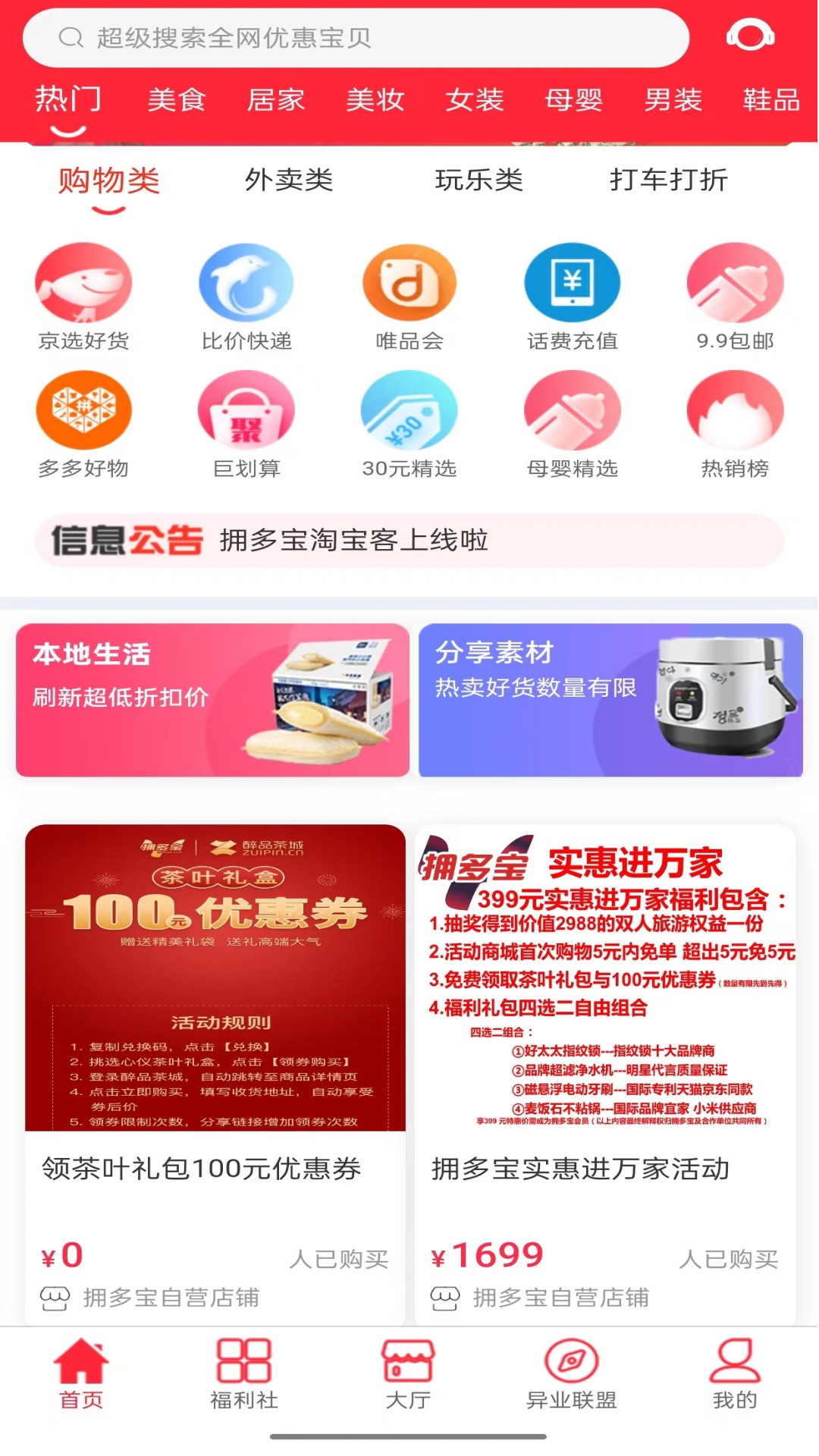Switch to the 外卖类 category tab

tap(290, 180)
